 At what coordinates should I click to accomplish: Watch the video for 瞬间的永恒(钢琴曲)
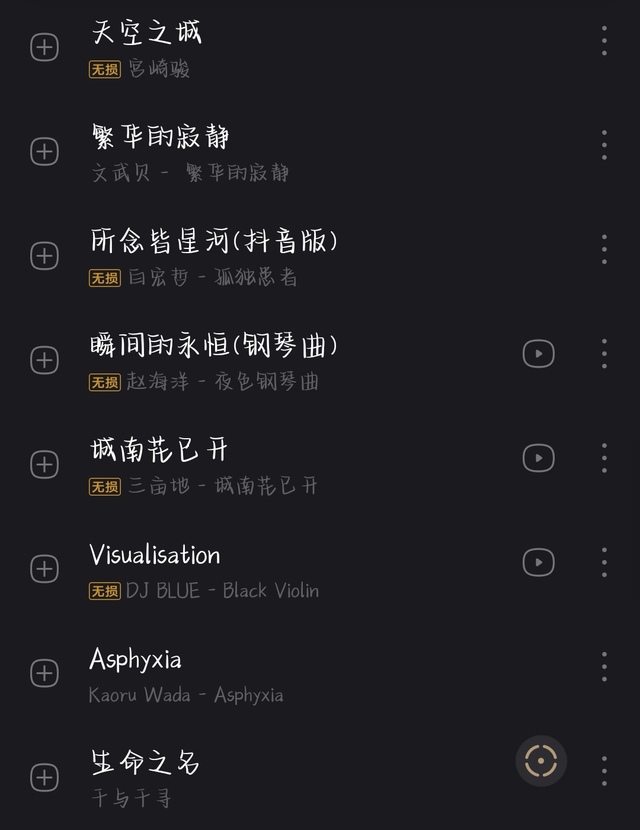point(538,354)
